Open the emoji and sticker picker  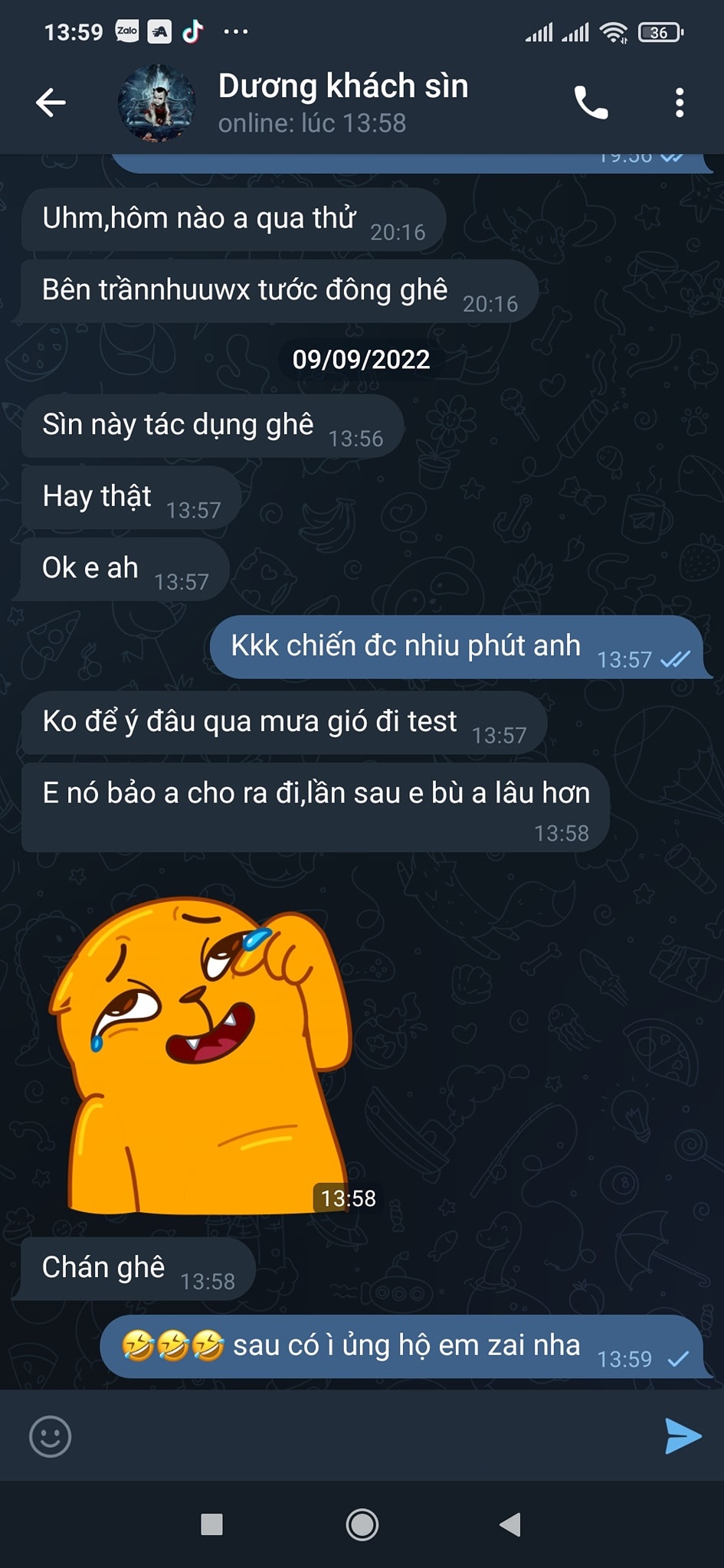pyautogui.click(x=51, y=1436)
